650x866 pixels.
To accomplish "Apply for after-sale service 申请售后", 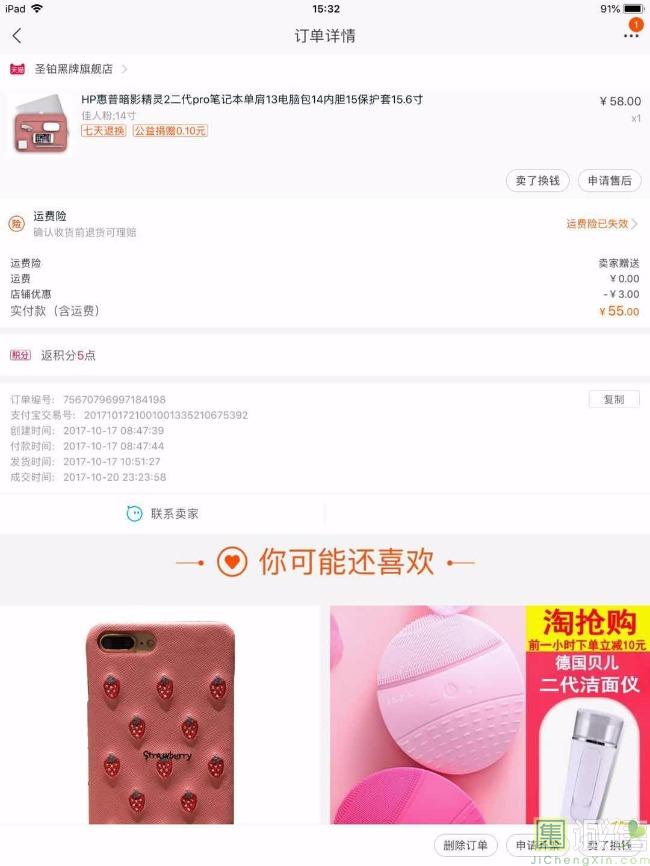I will coord(609,181).
